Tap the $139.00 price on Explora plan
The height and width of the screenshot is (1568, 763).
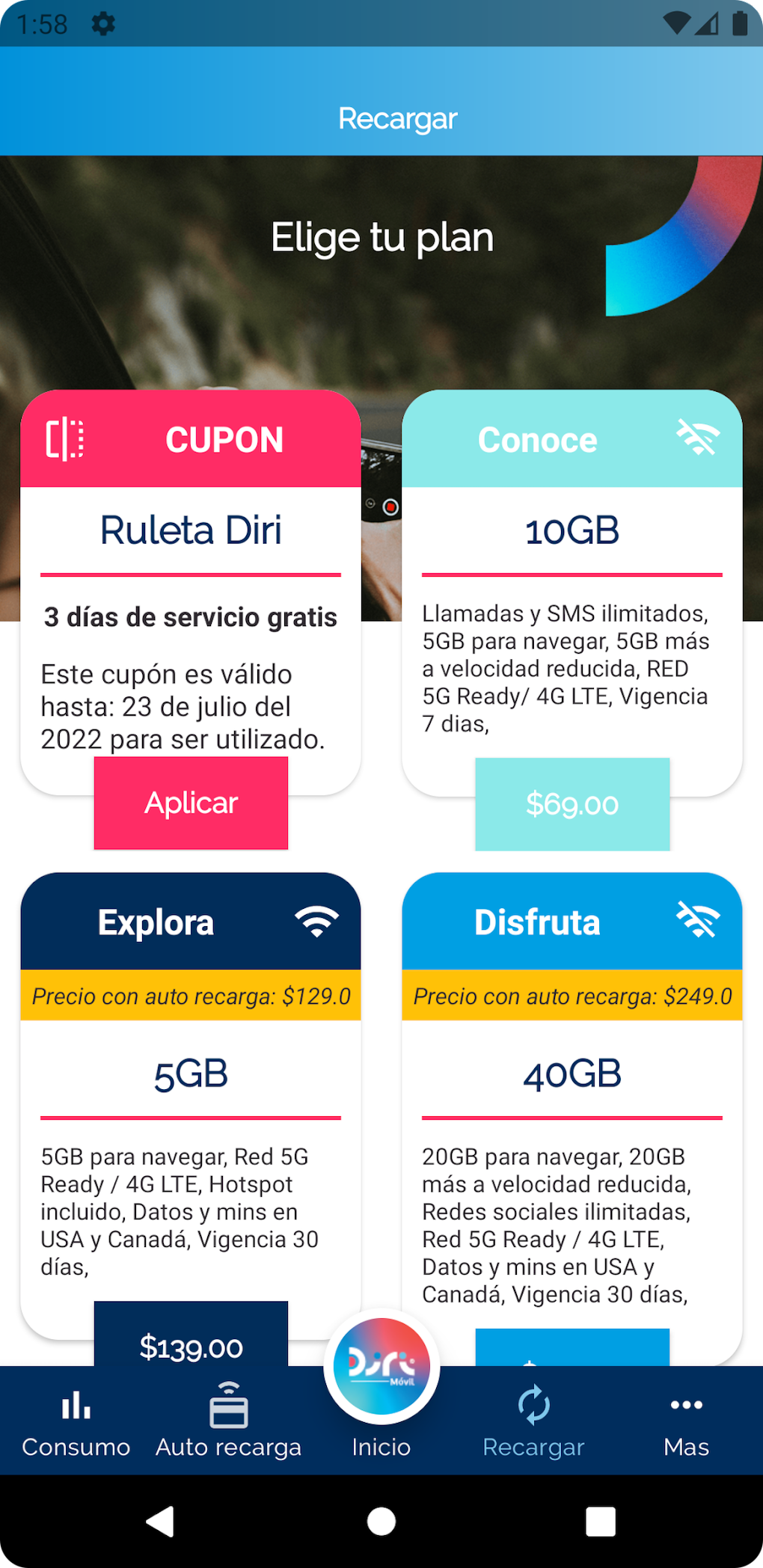coord(190,1347)
